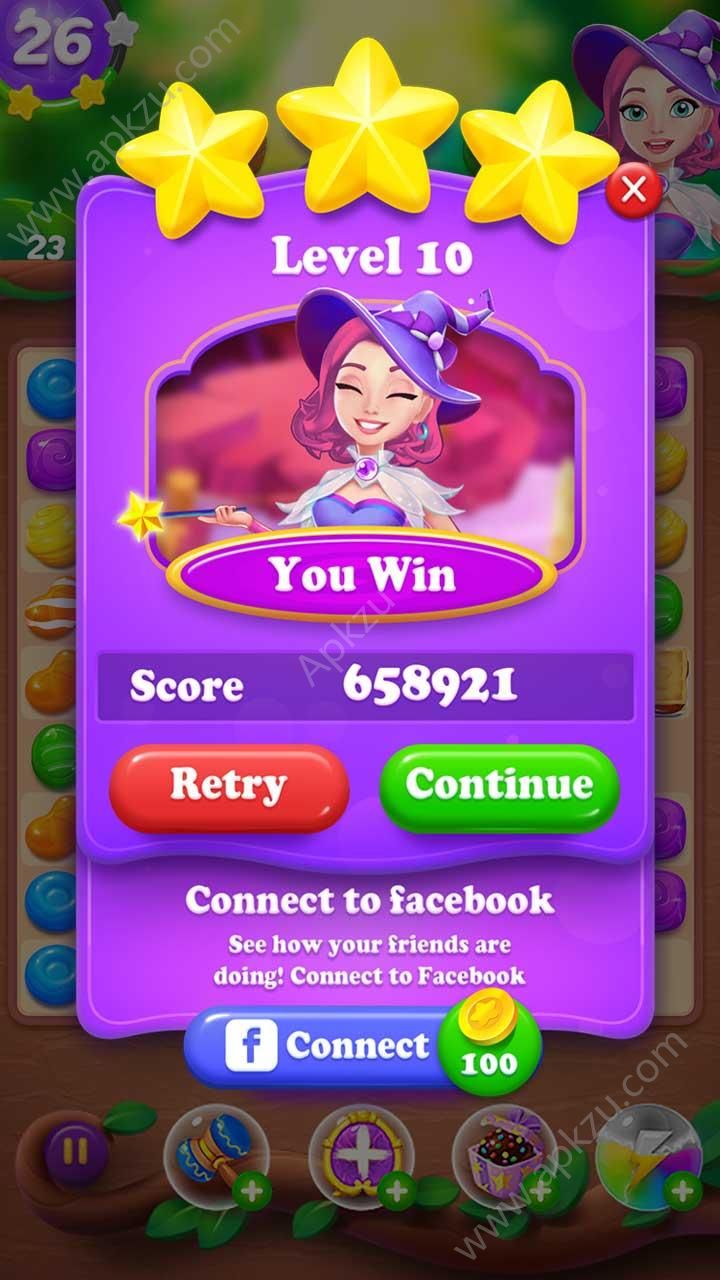
Task: Close the You Win dialog
Action: click(634, 189)
